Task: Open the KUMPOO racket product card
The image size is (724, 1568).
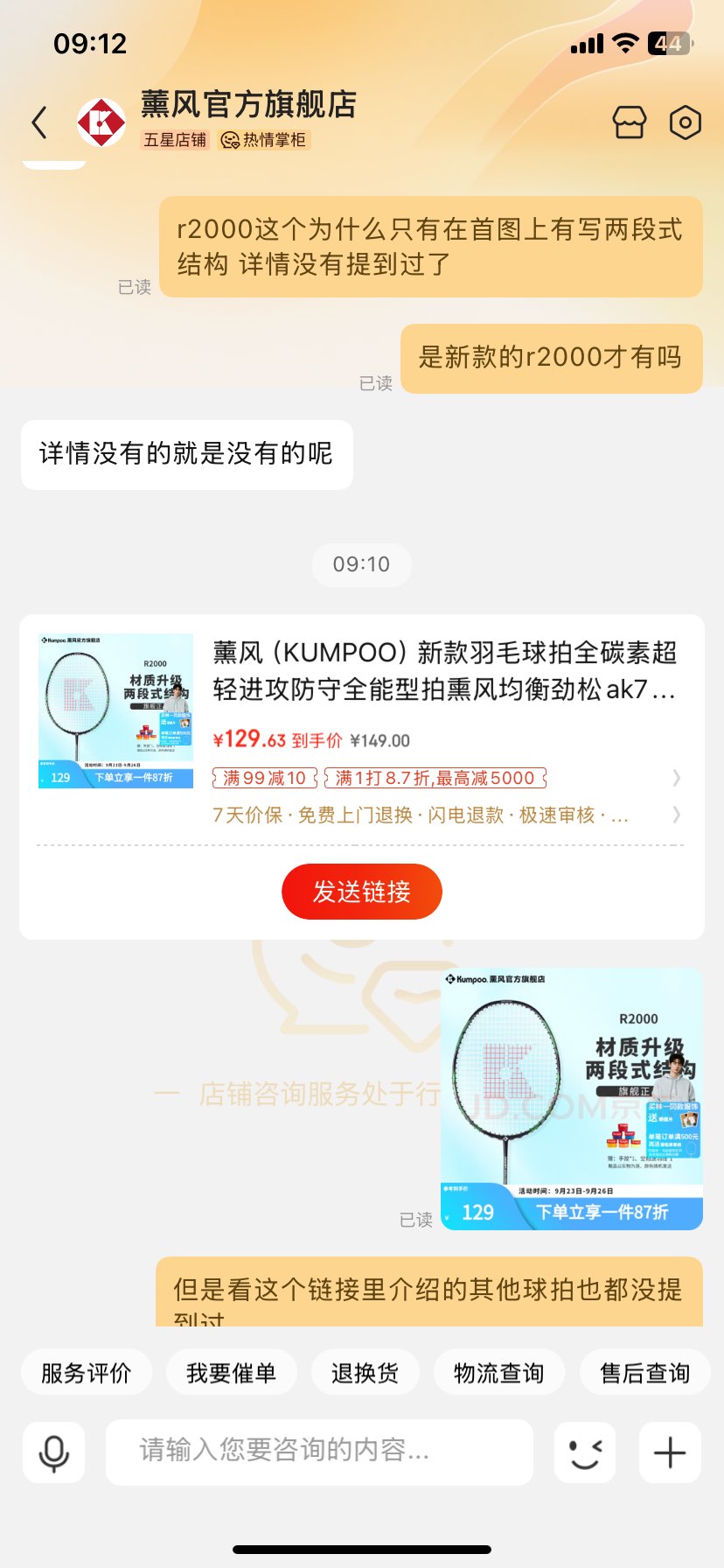Action: (444, 671)
